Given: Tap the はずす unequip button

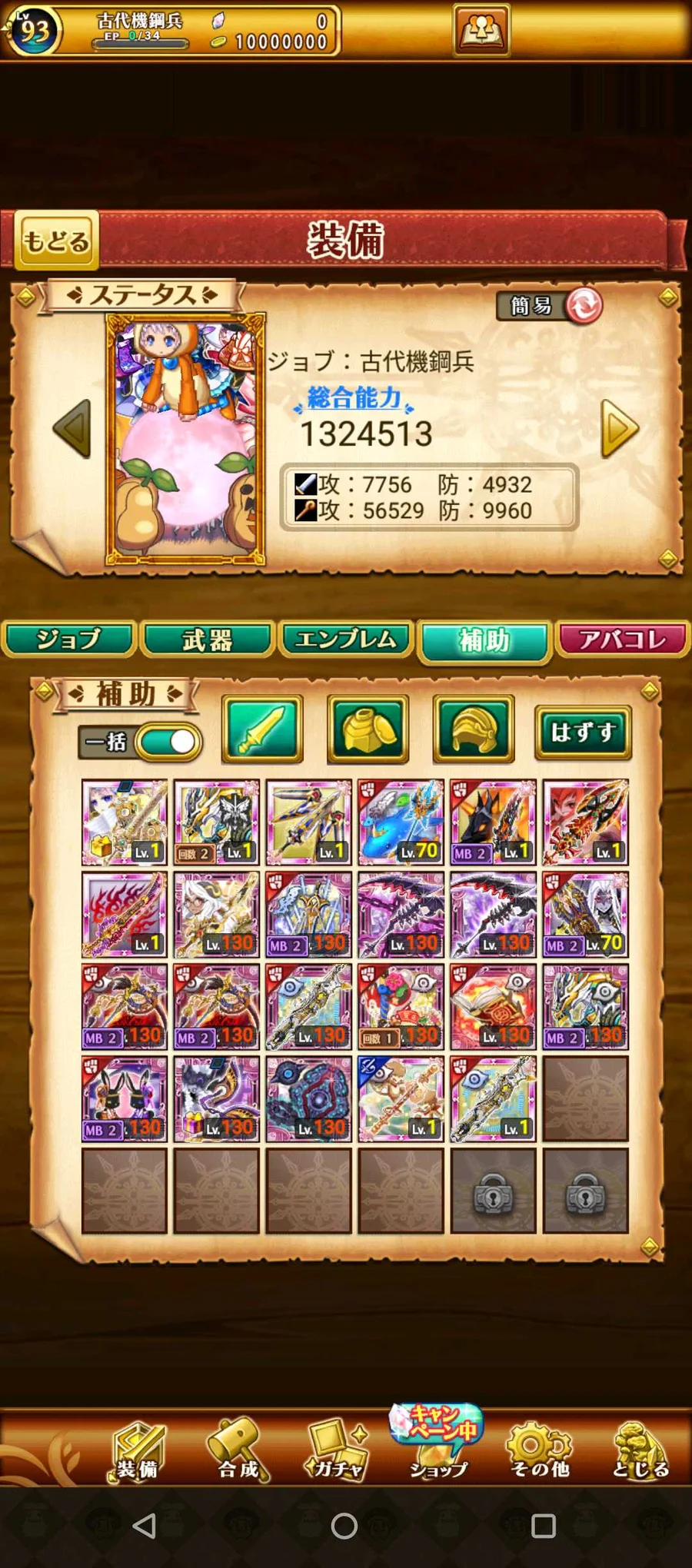Looking at the screenshot, I should 583,732.
